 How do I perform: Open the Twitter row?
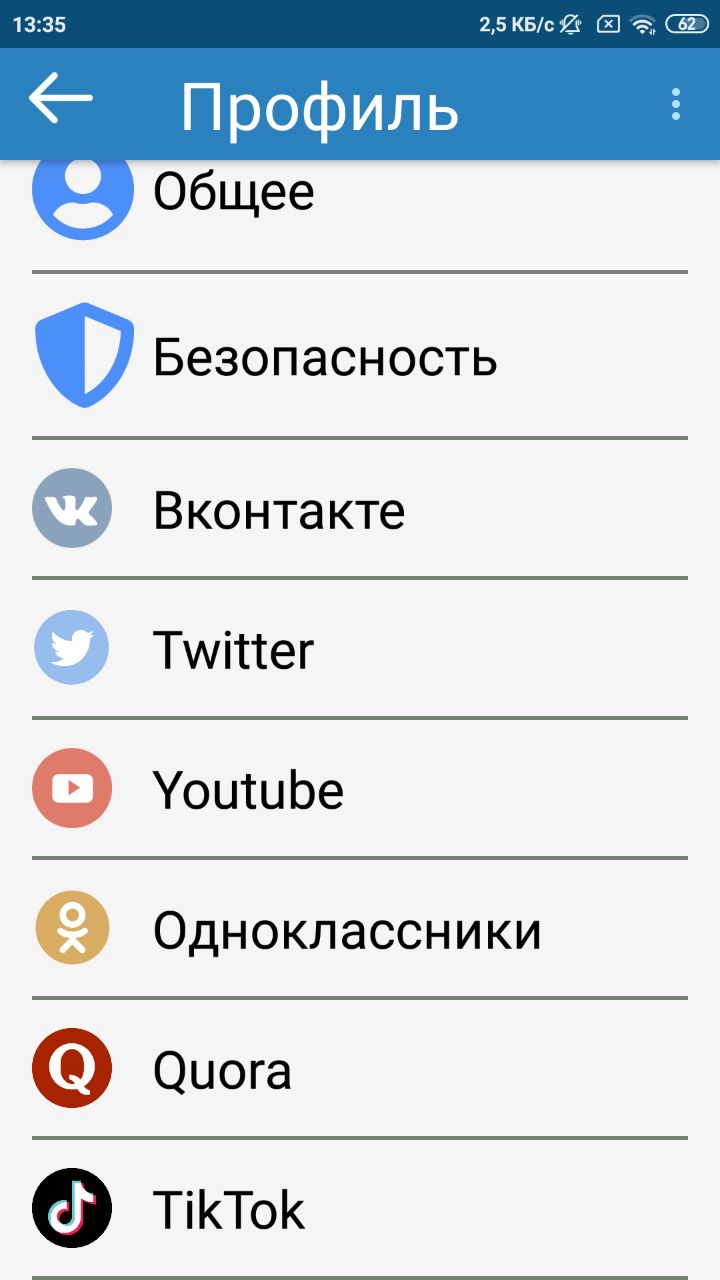233,651
